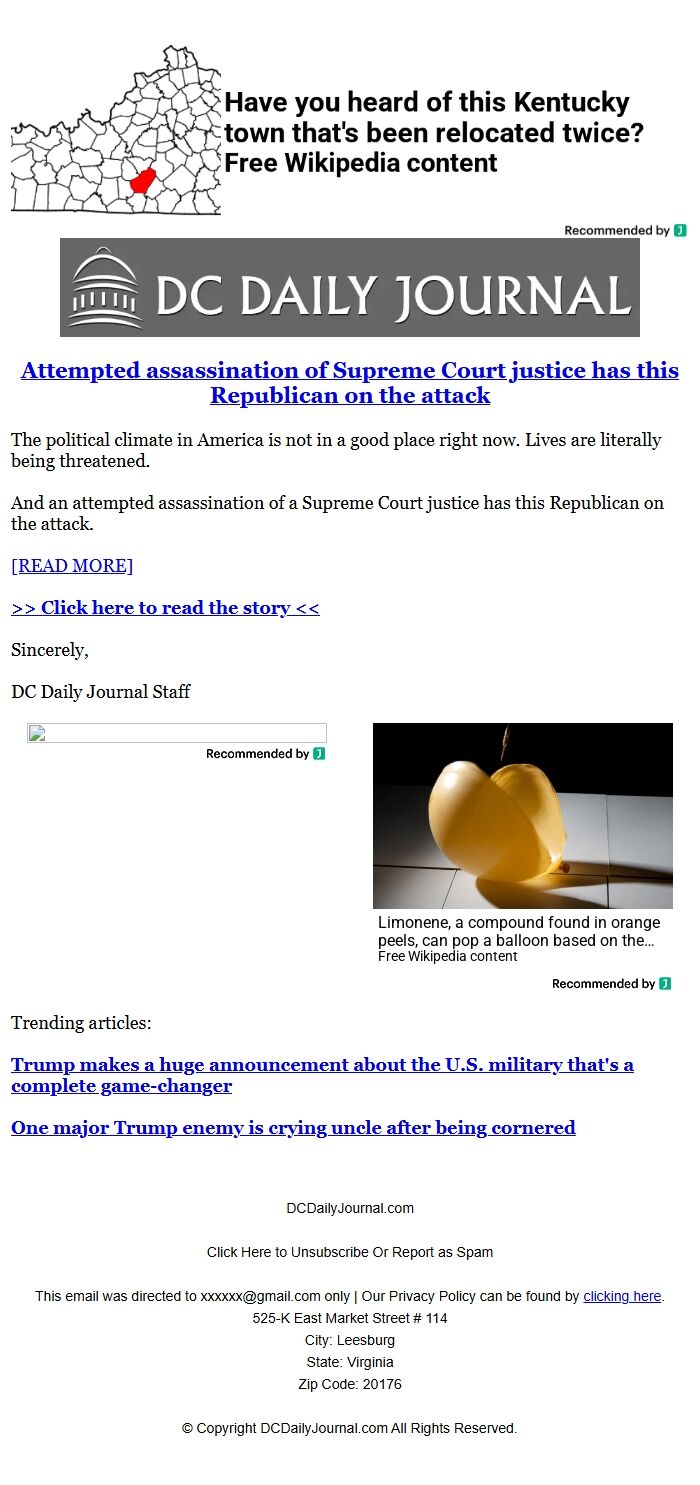
Task: Tap the [READ MORE] link
Action: [x=72, y=566]
